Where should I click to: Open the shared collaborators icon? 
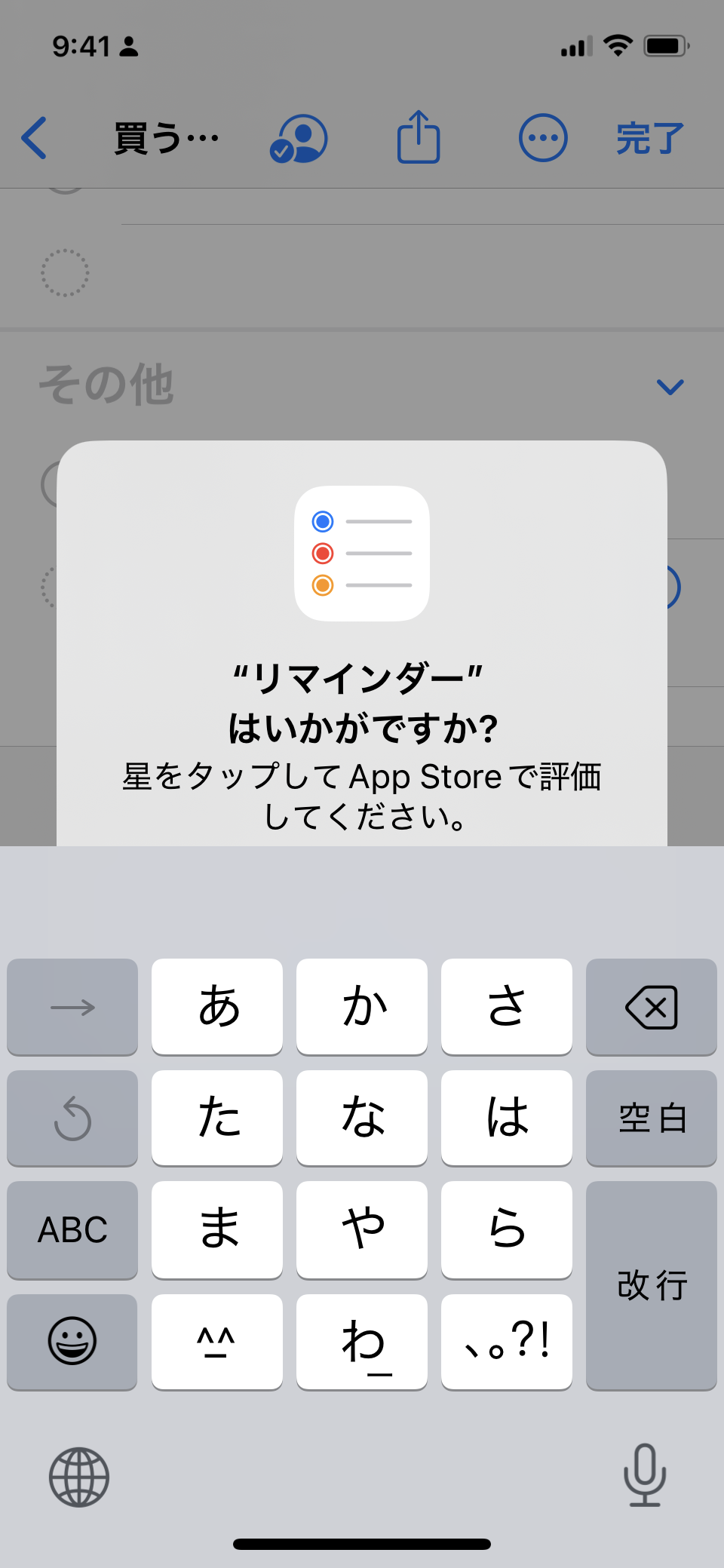click(299, 139)
